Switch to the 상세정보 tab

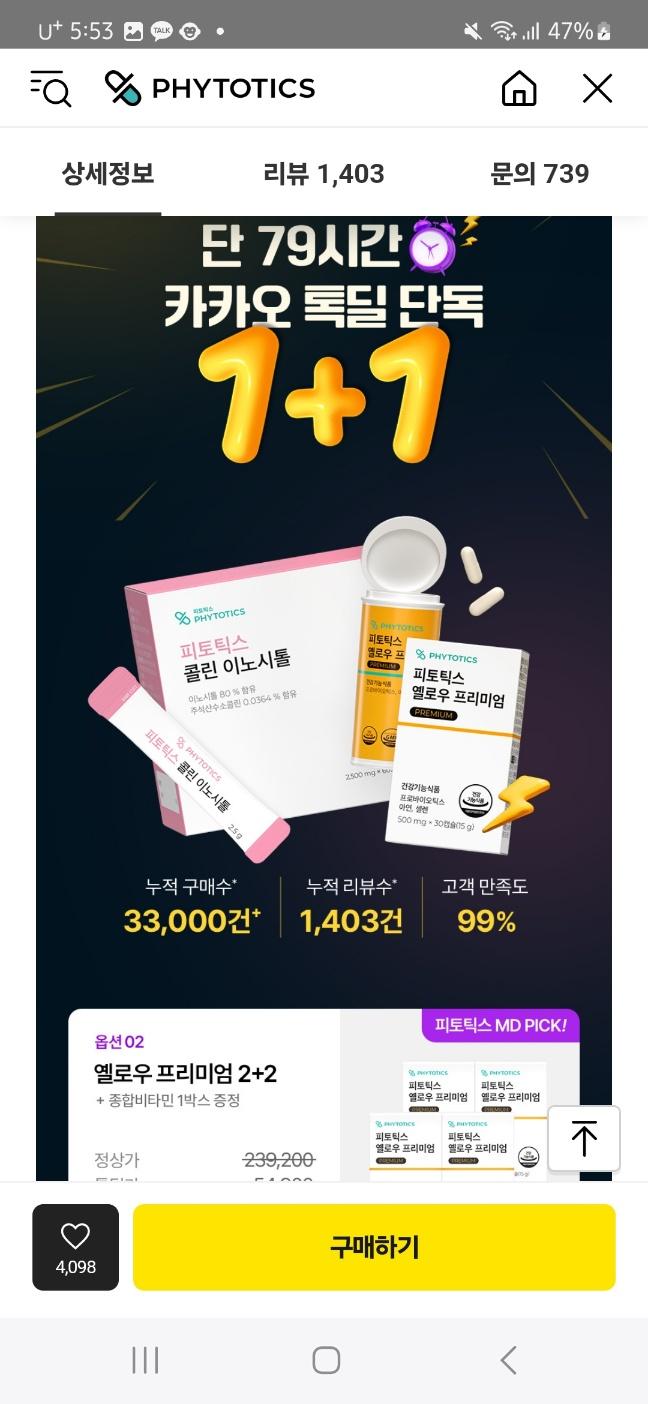click(108, 174)
